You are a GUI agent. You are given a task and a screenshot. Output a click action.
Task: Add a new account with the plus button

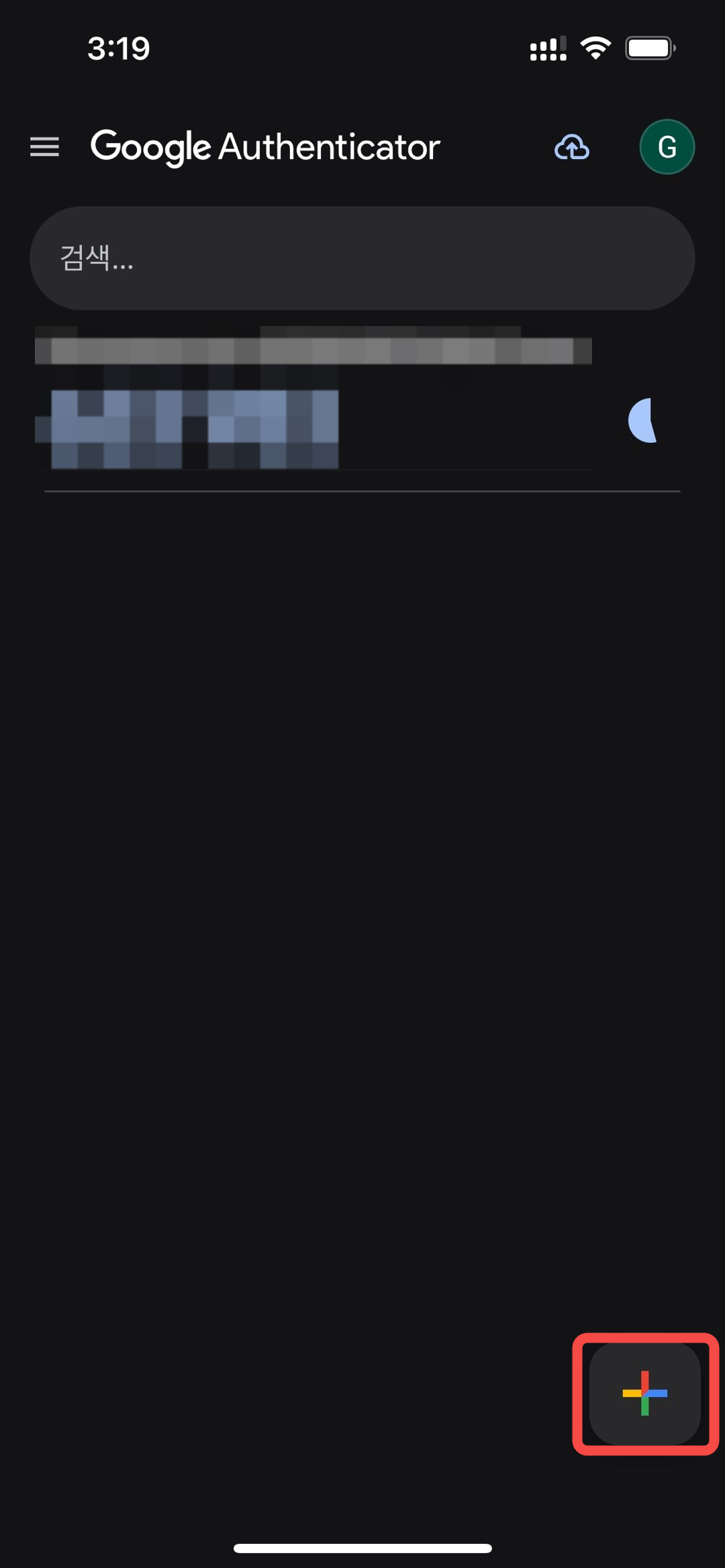coord(644,1394)
